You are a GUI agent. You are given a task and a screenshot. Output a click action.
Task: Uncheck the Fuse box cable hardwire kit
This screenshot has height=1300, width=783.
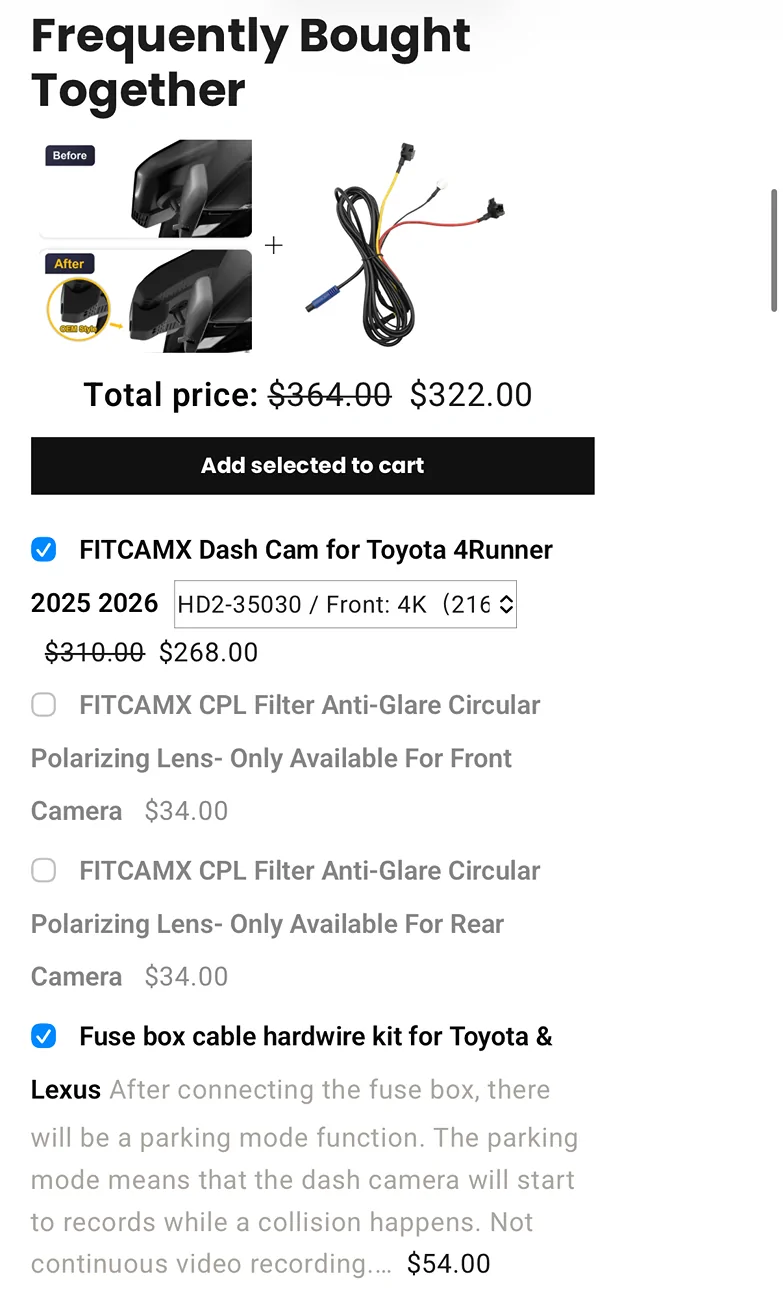coord(44,1036)
